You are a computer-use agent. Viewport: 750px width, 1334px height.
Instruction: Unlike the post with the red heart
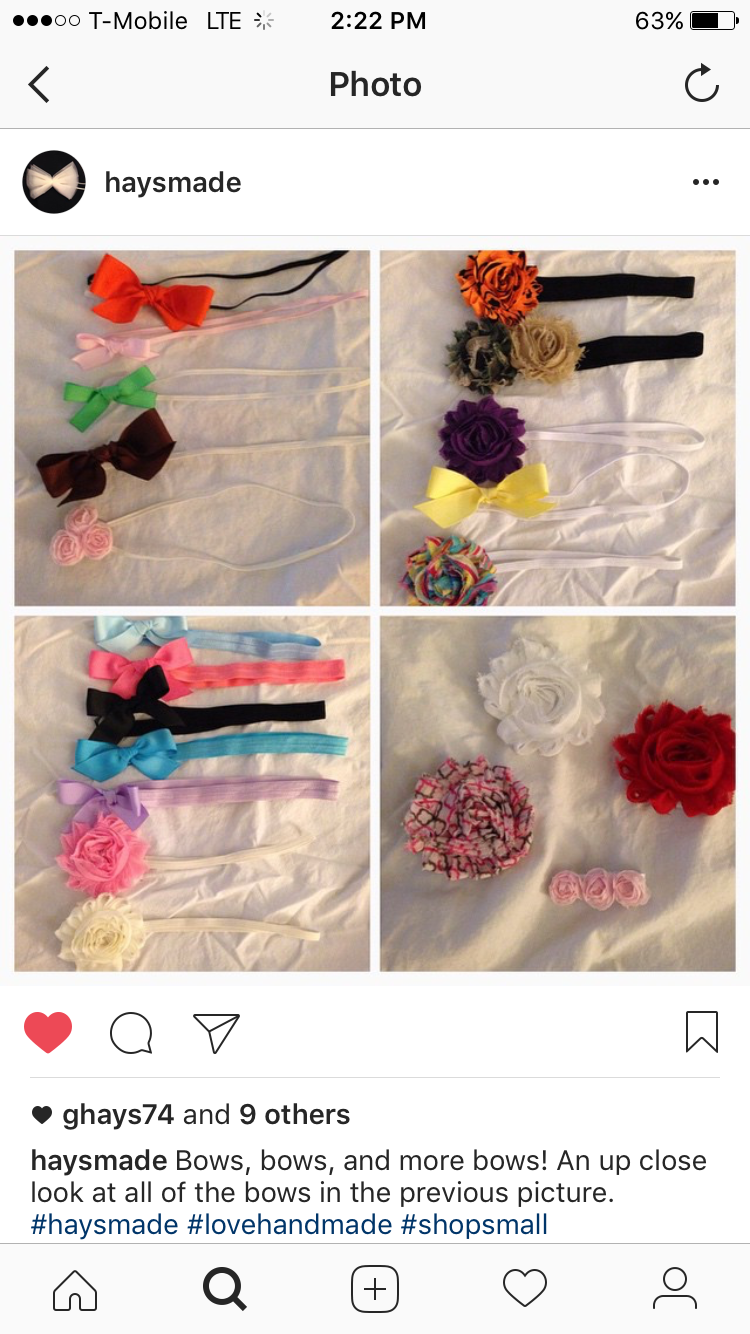pyautogui.click(x=48, y=1032)
